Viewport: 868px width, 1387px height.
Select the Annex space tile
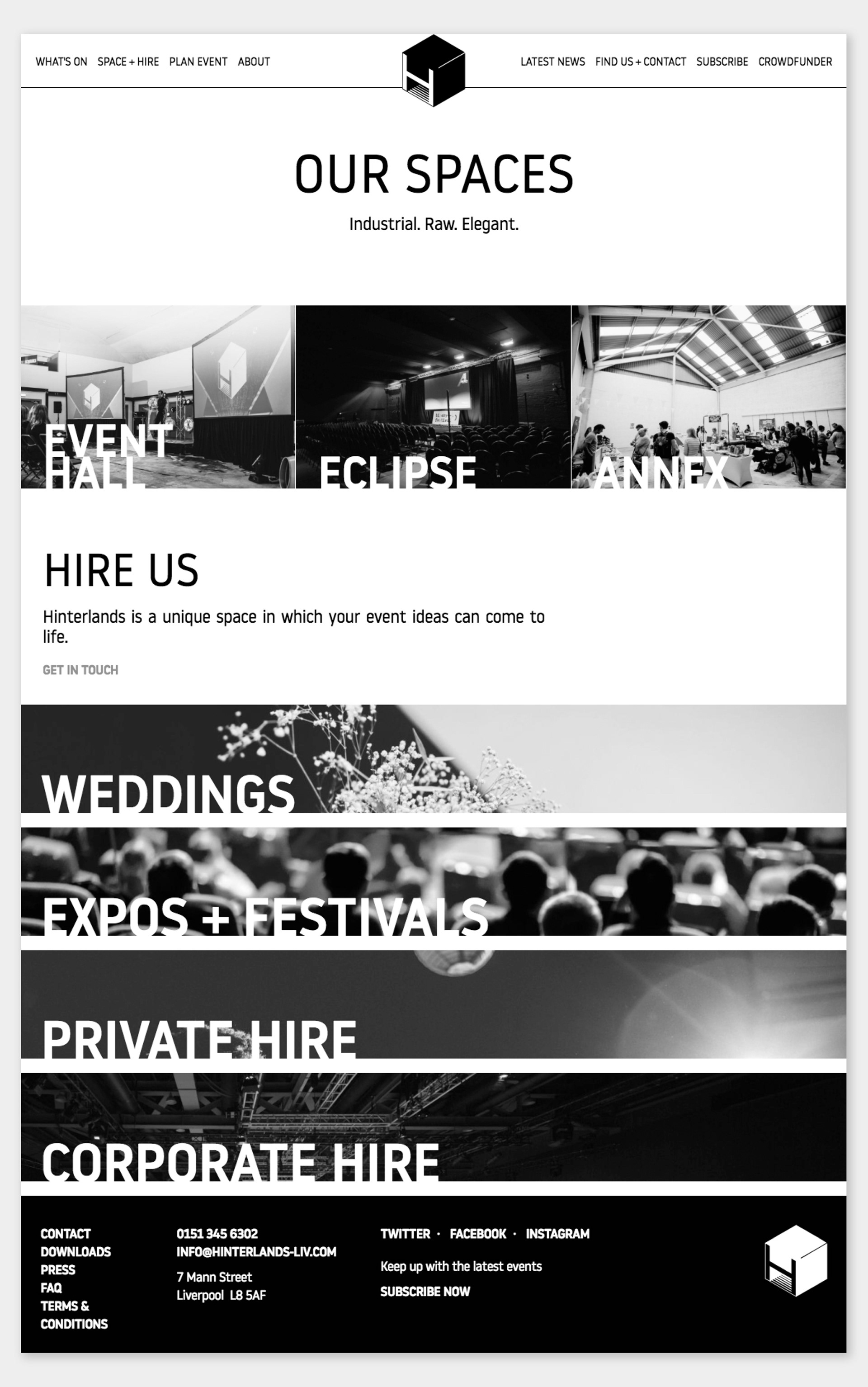708,397
